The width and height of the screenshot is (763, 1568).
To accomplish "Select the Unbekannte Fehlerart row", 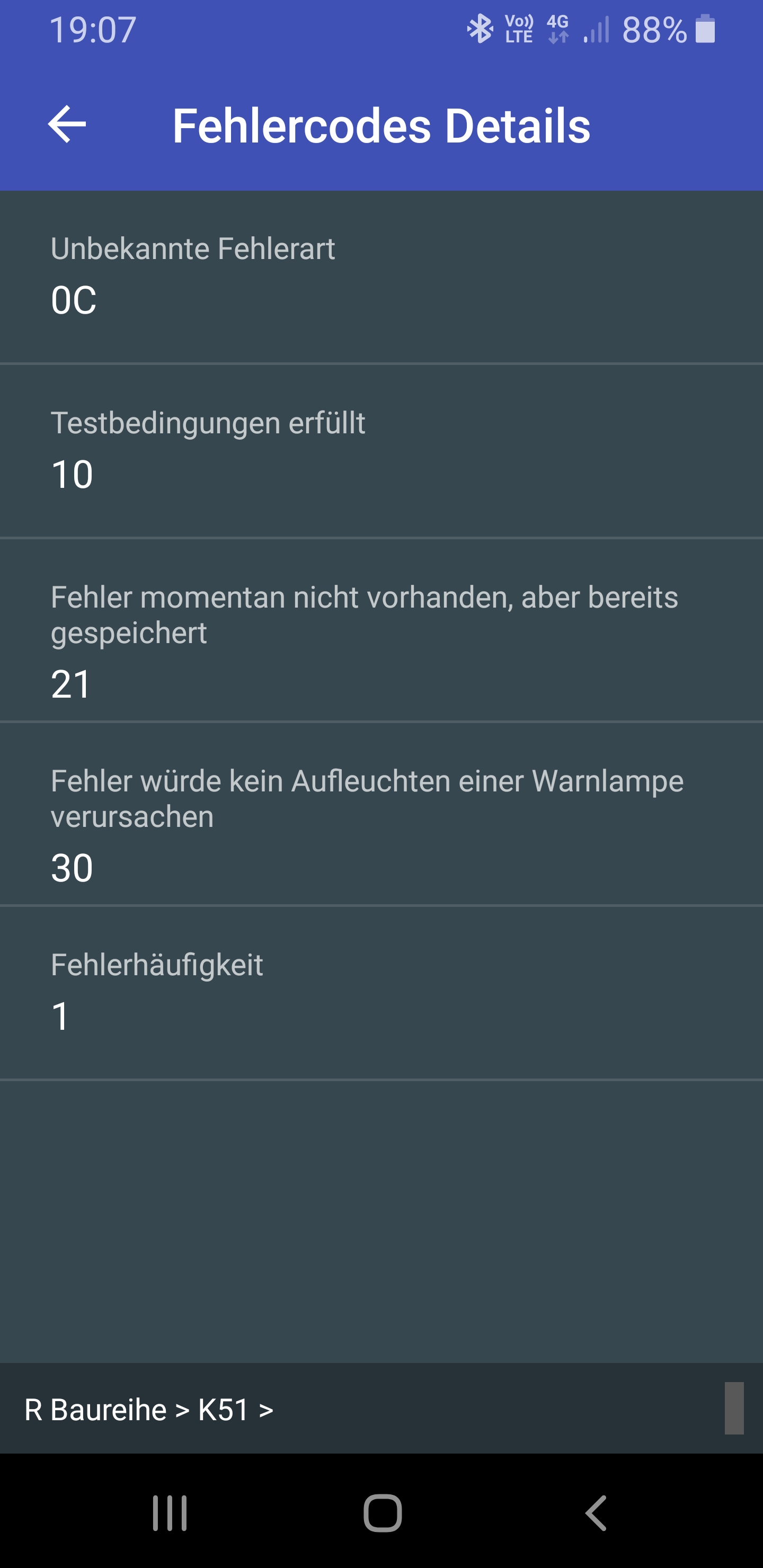I will 381,278.
